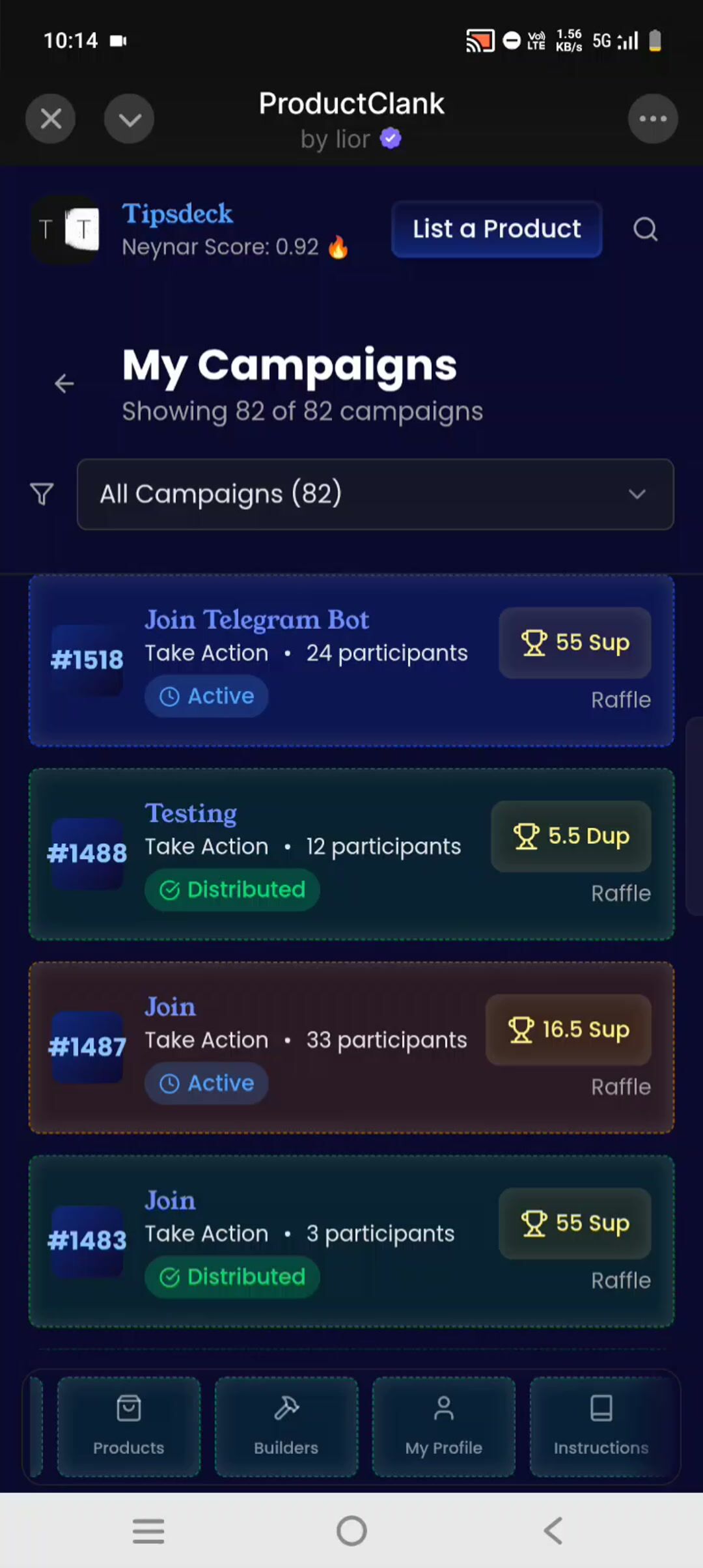Open the Tipsdeck profile header
Screen dimensions: 703x1568
[177, 229]
